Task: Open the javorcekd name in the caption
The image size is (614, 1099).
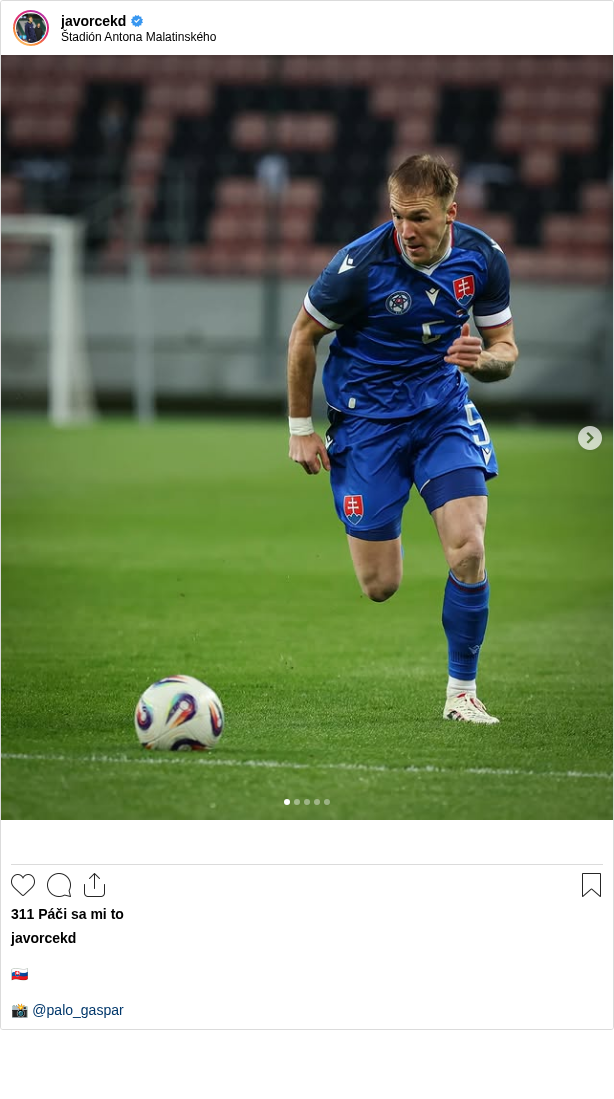Action: point(43,938)
